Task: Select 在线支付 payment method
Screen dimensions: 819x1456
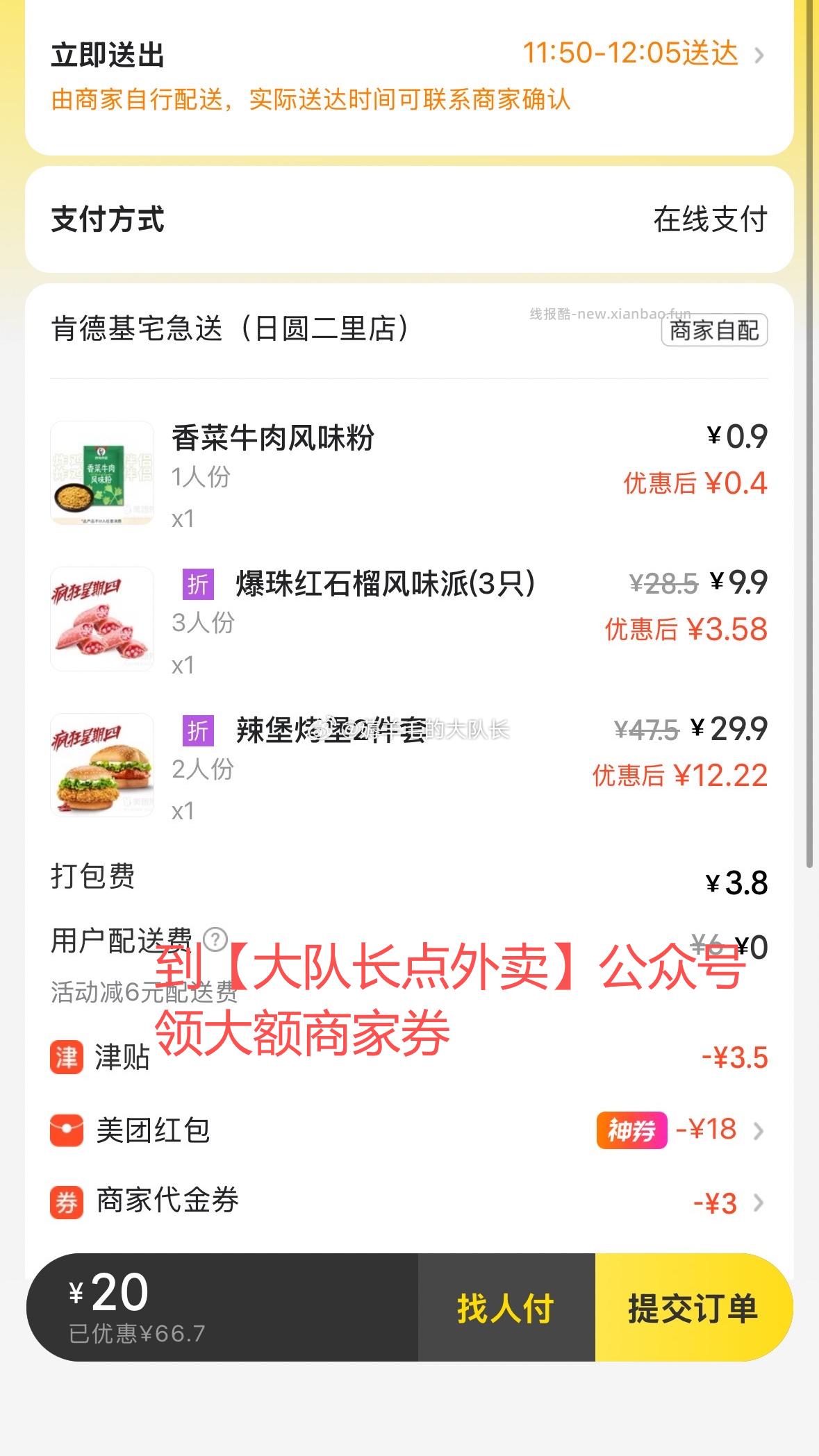Action: [711, 219]
